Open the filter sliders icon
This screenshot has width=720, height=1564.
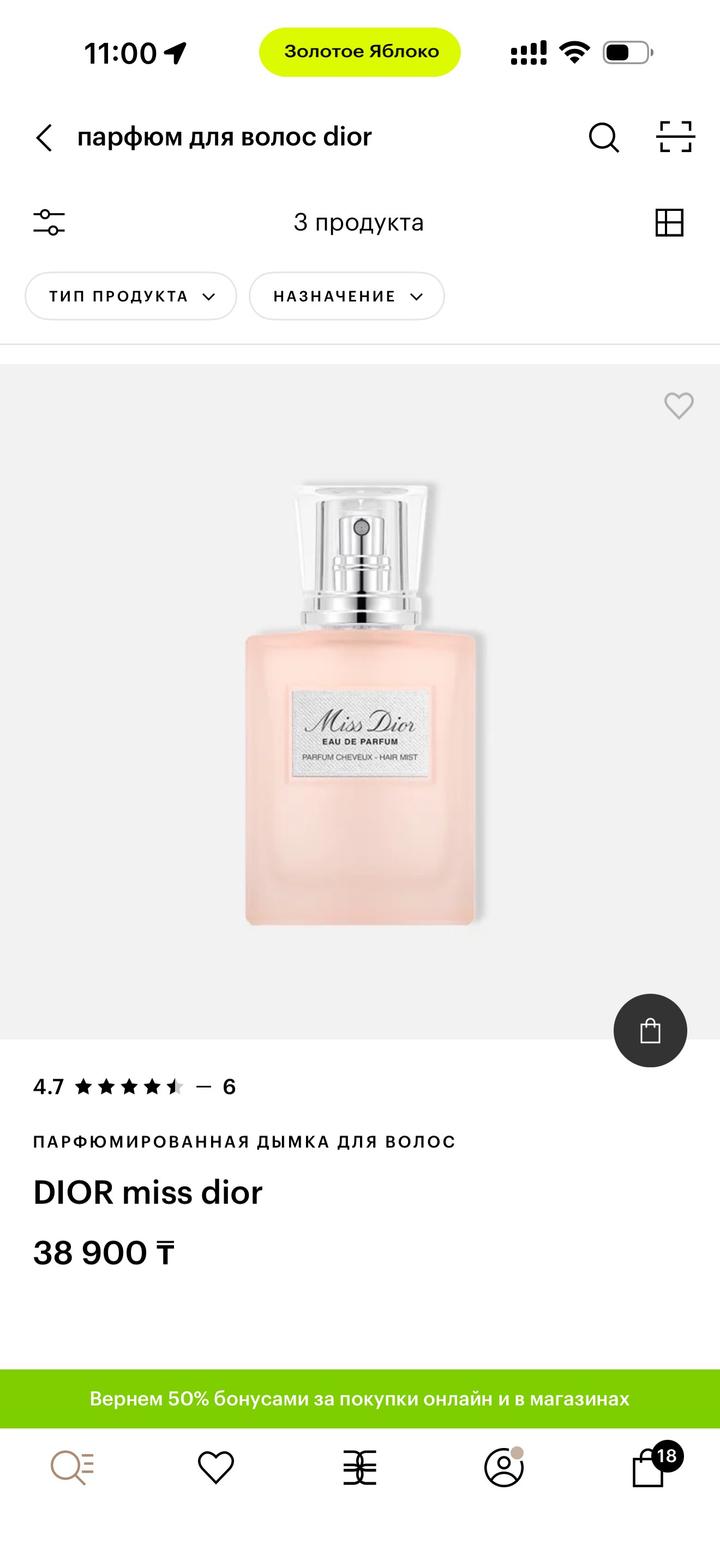pyautogui.click(x=49, y=222)
